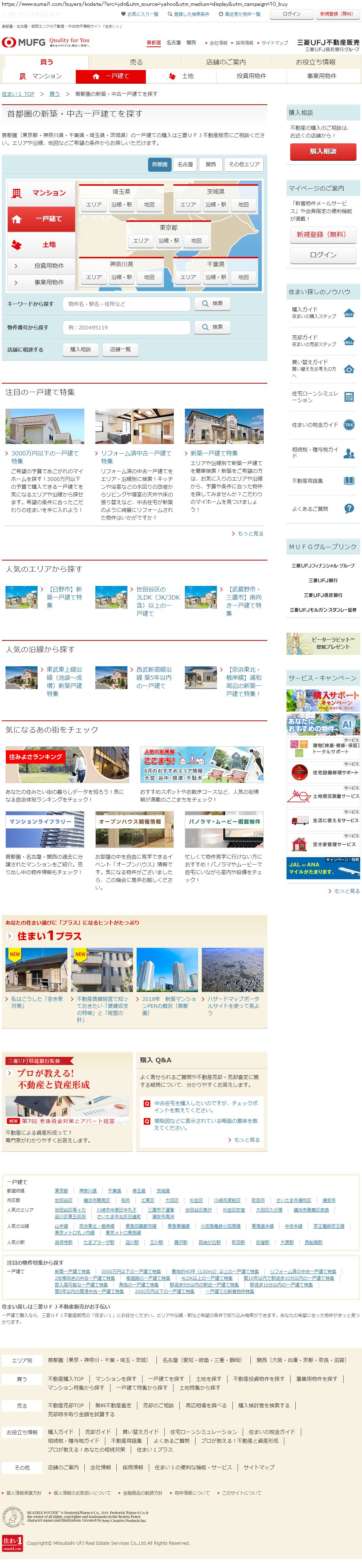
Task: Open the 住まい1 TOP breadcrumb link
Action: point(18,94)
